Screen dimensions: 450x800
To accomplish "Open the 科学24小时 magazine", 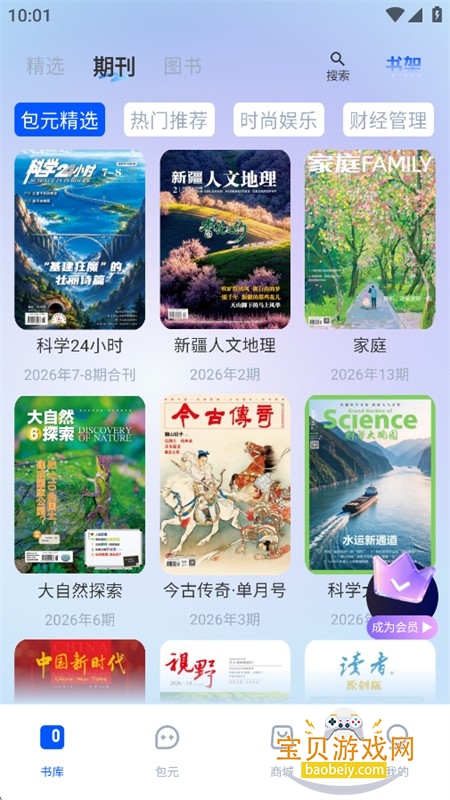I will coord(80,239).
